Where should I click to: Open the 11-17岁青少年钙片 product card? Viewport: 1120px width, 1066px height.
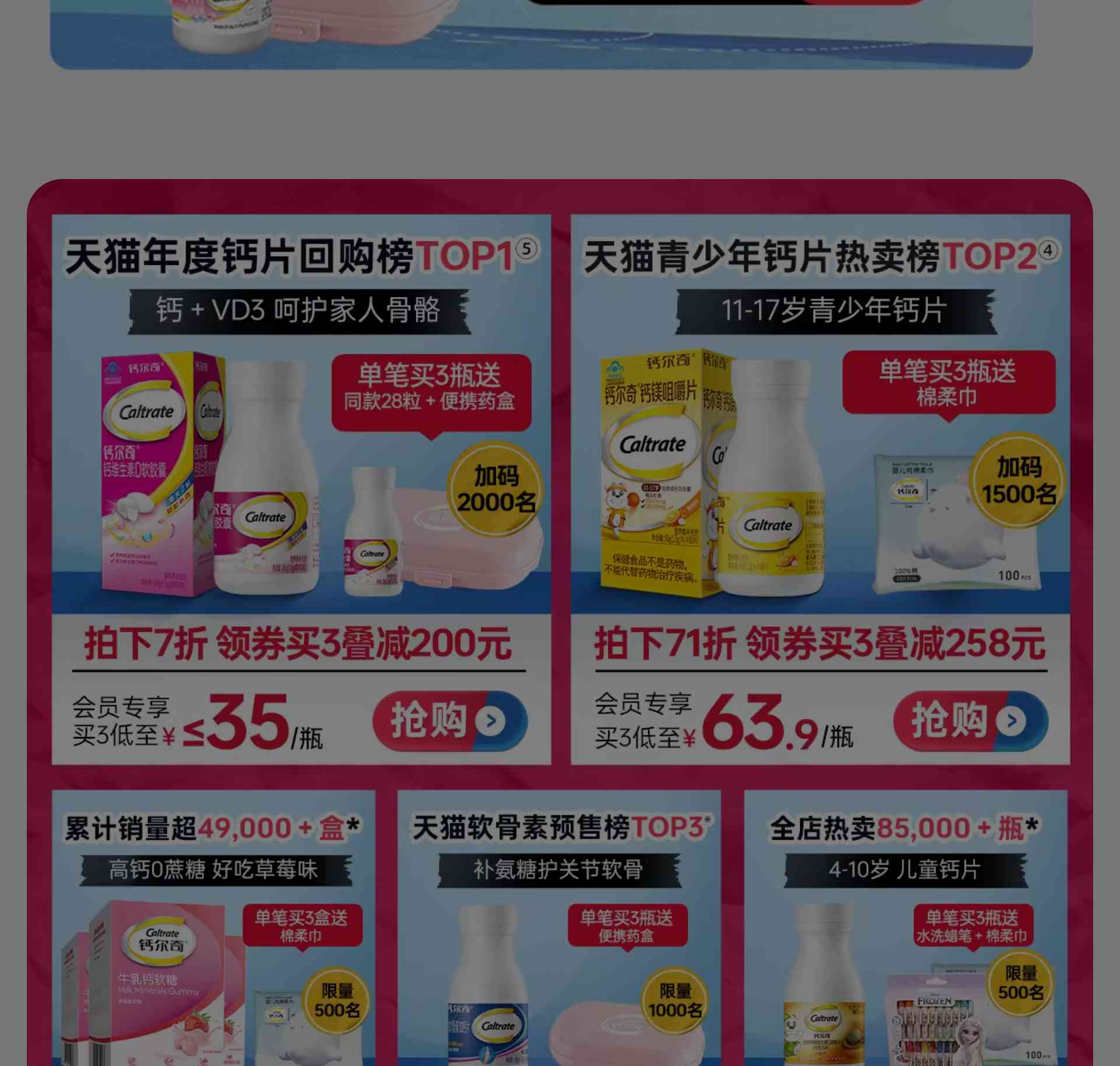[820, 467]
